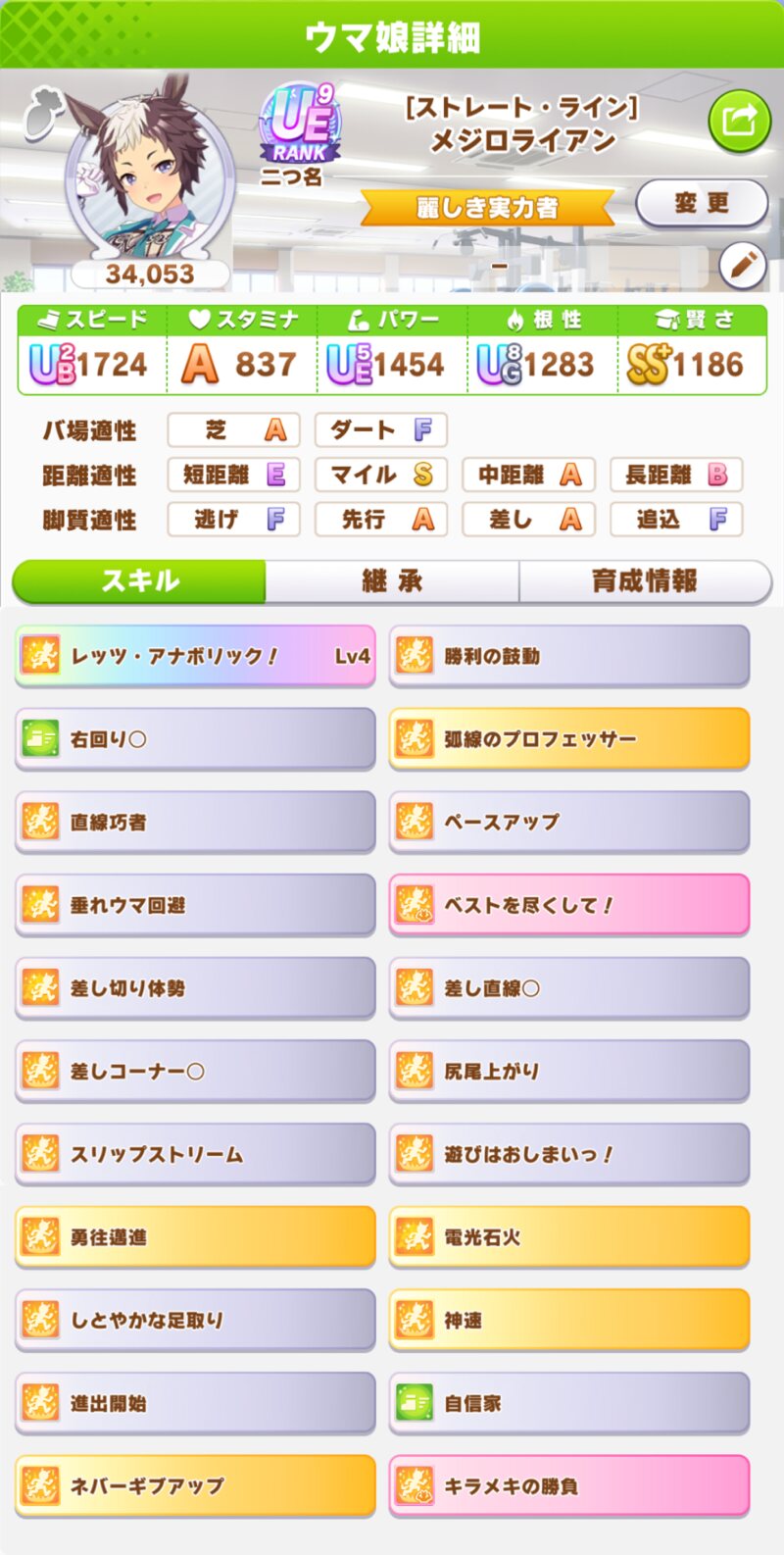
Task: Tap the ペースアップ skill
Action: coord(569,822)
